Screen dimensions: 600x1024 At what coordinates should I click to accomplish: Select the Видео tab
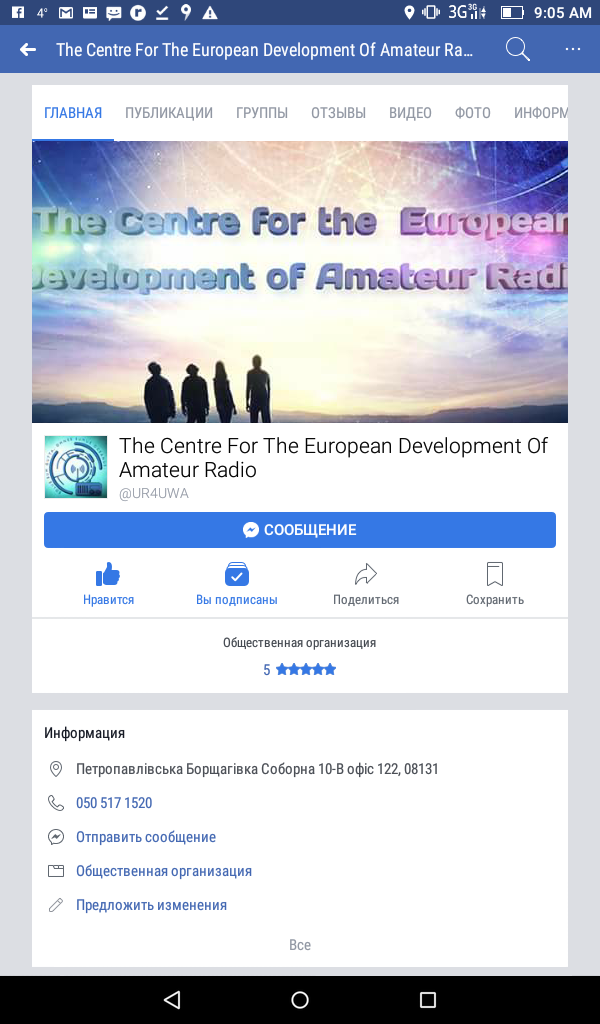click(410, 113)
